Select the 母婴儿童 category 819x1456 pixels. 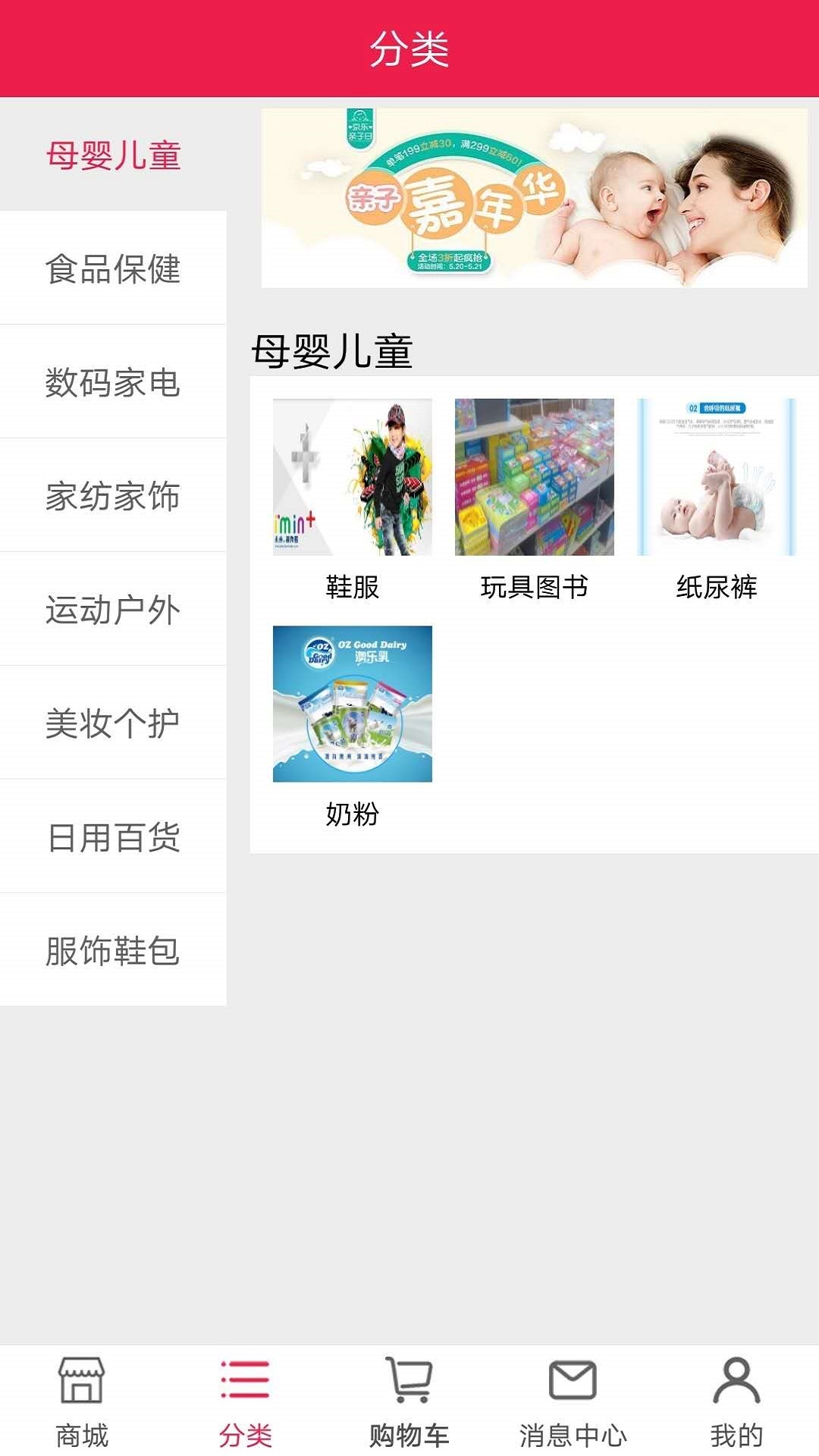click(x=113, y=155)
